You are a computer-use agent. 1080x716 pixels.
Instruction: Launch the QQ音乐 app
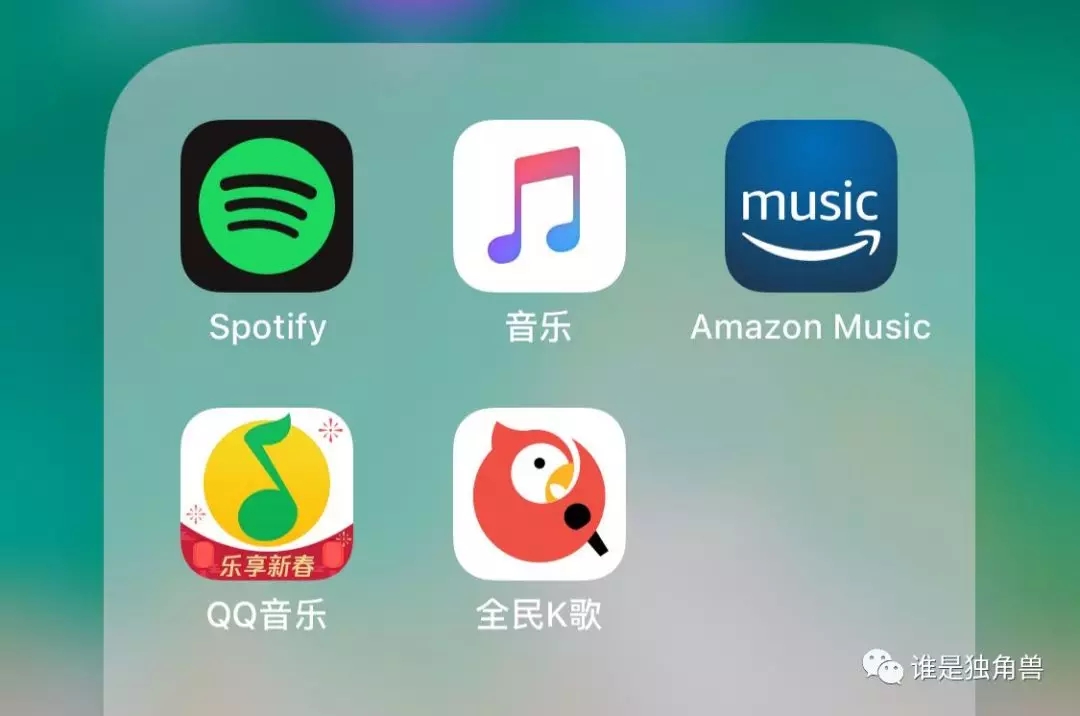point(266,494)
